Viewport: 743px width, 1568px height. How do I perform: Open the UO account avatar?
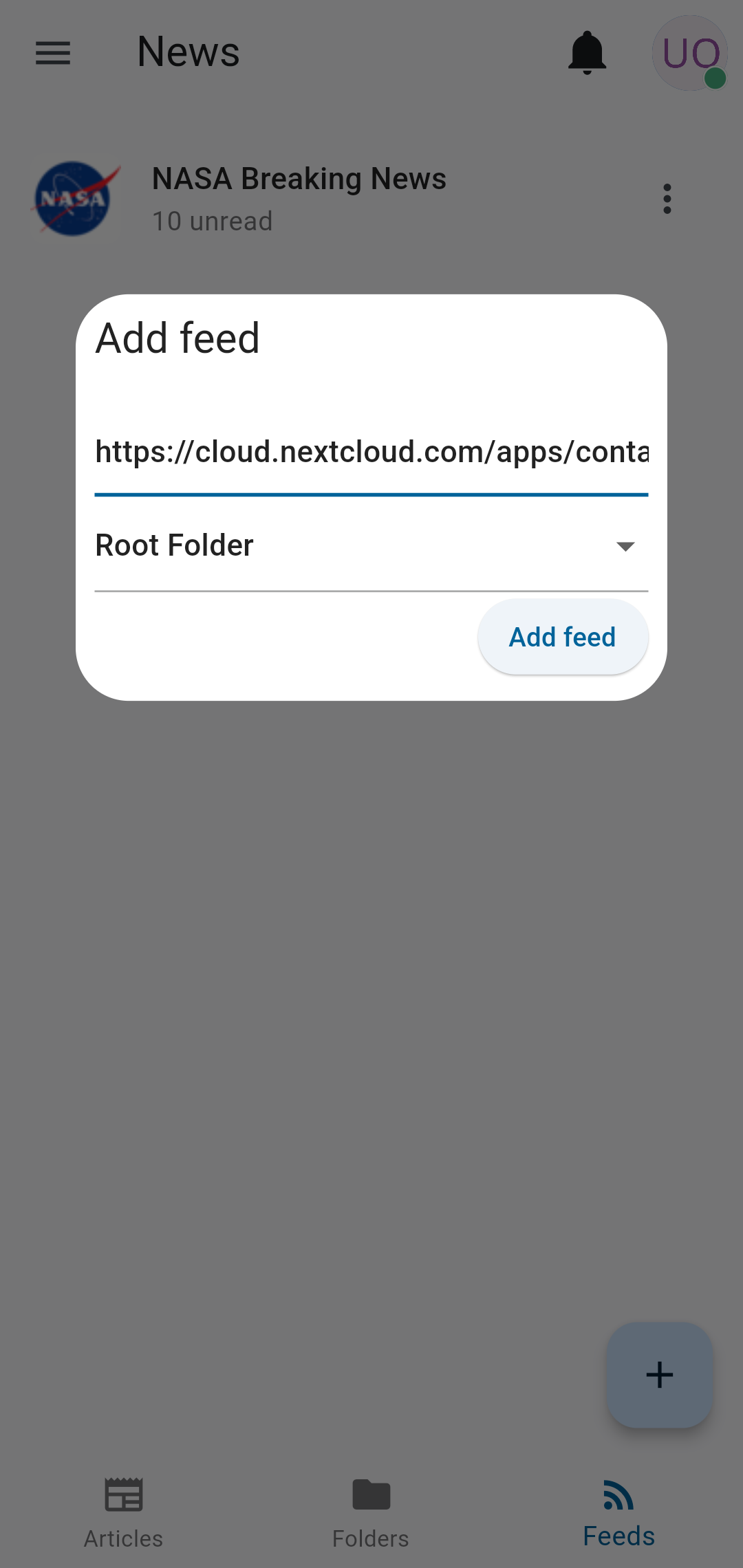point(690,53)
